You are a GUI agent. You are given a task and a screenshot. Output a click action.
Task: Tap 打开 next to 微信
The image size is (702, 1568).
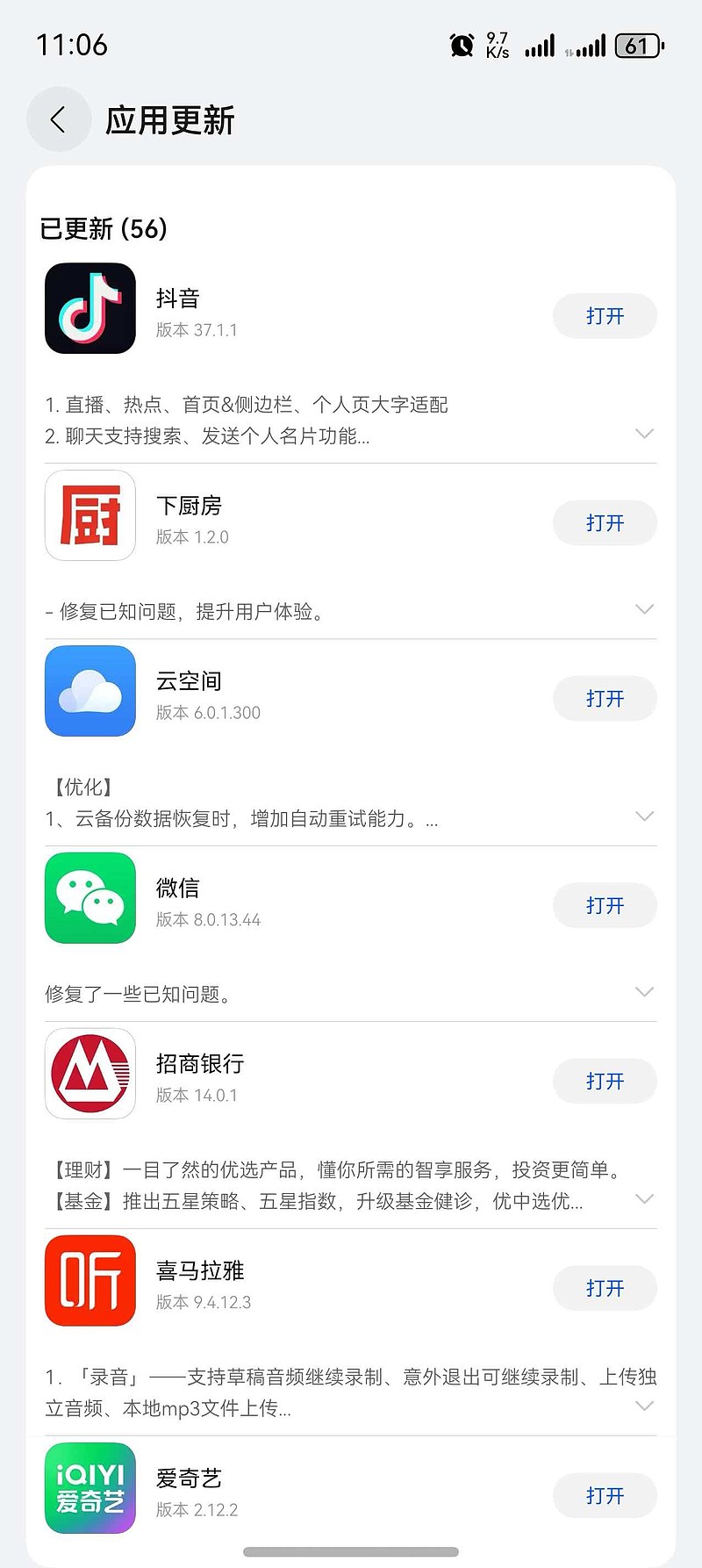[x=605, y=906]
